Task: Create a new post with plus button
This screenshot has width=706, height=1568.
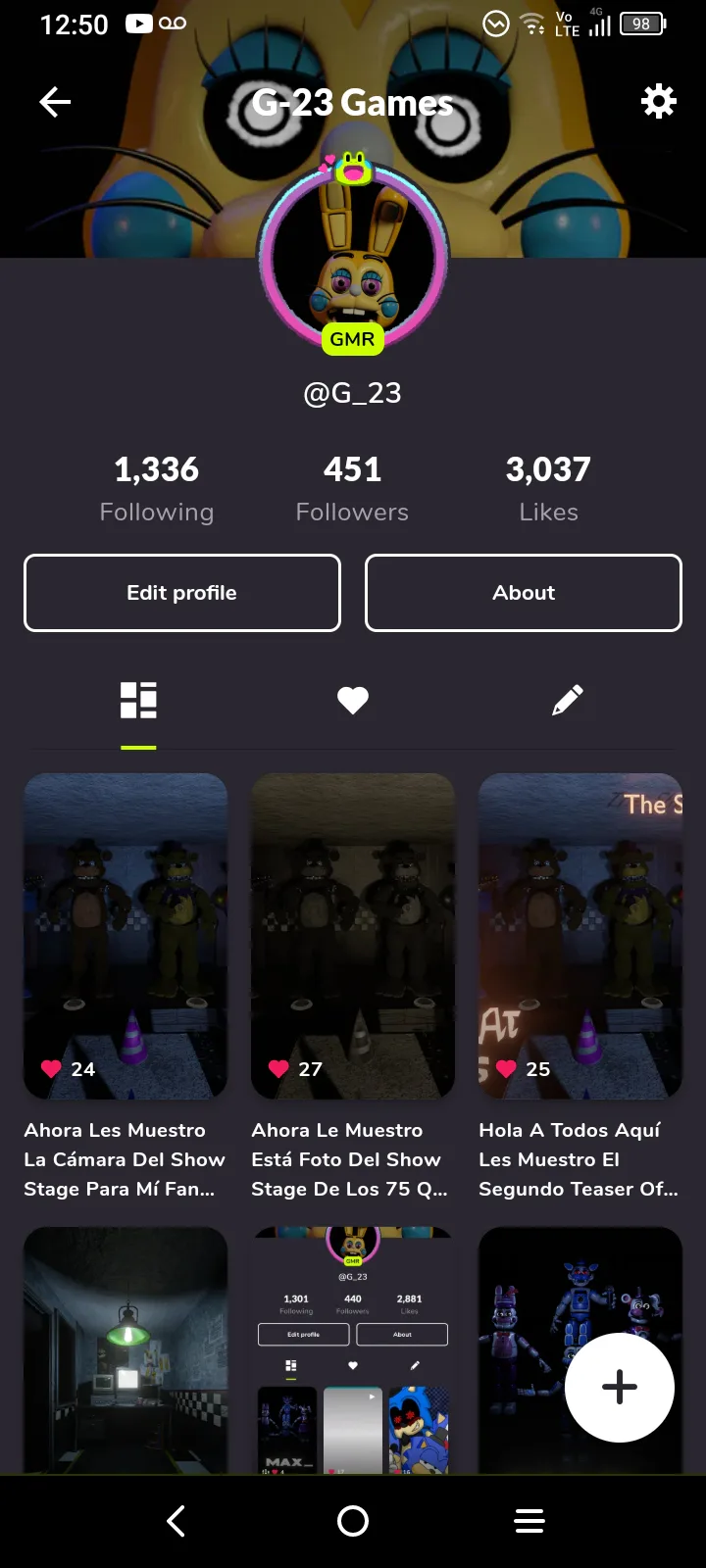Action: (620, 1387)
